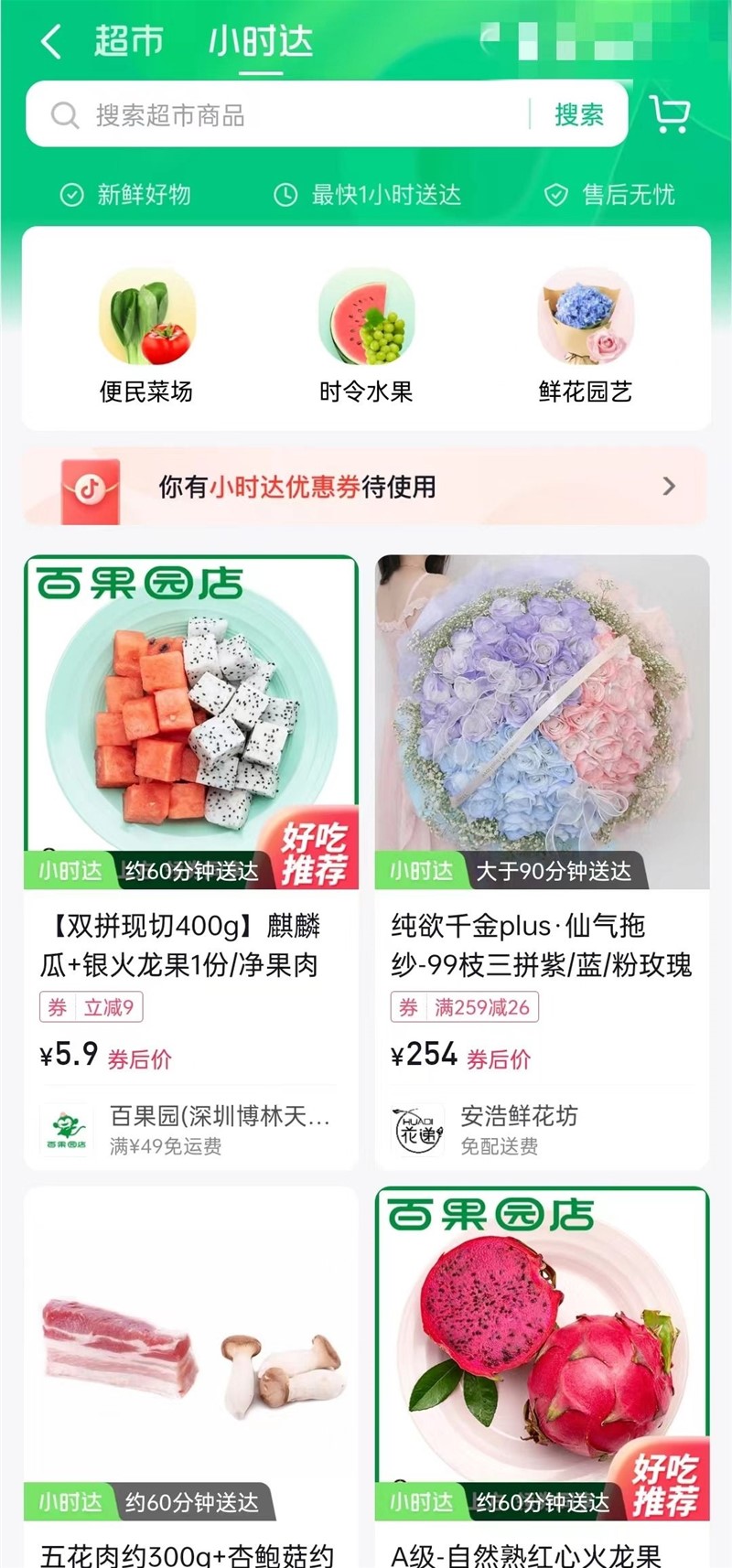The width and height of the screenshot is (732, 1568).
Task: Switch to the 超市 tab
Action: click(127, 40)
